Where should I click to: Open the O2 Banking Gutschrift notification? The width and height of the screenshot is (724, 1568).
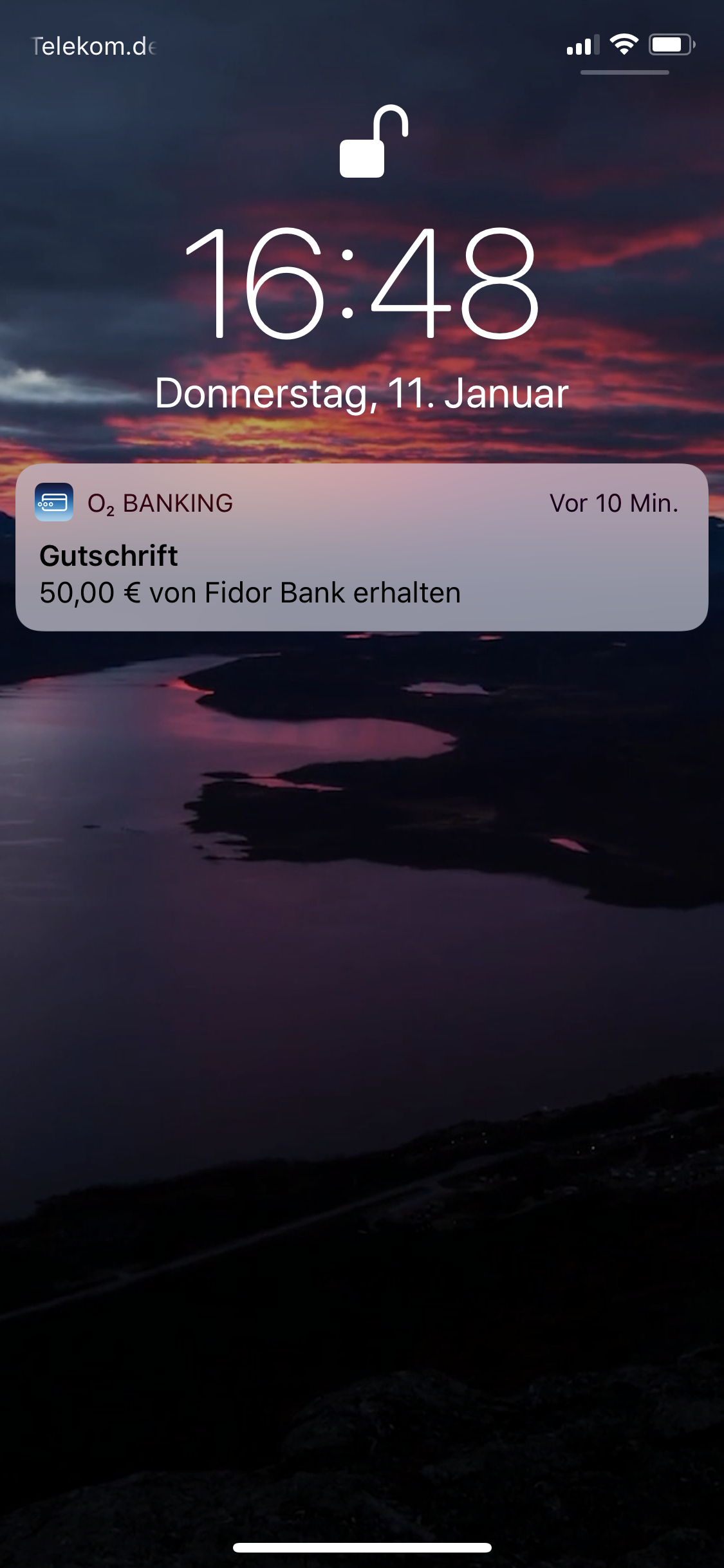pos(362,547)
